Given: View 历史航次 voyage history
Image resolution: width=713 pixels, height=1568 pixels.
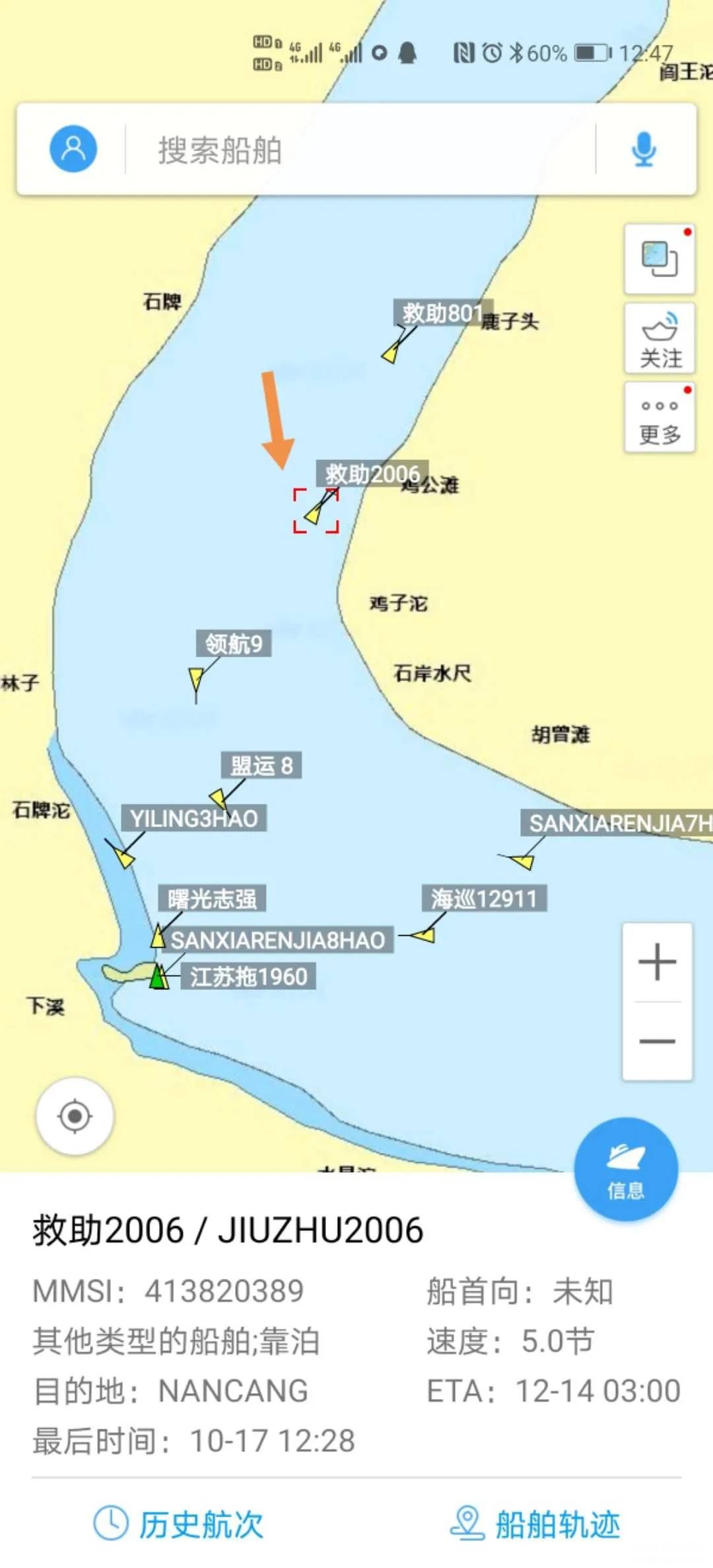Looking at the screenshot, I should [x=178, y=1524].
